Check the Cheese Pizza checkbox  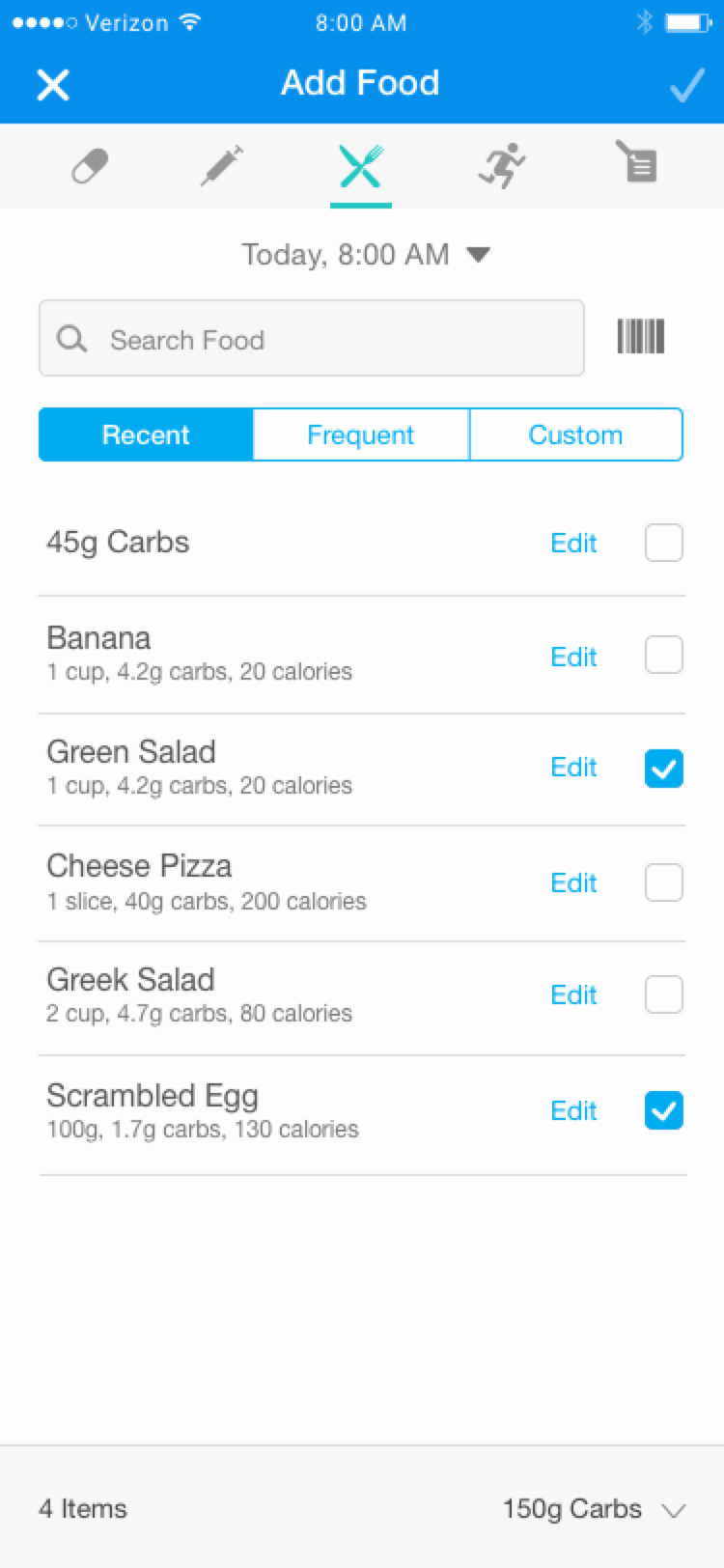click(x=663, y=882)
